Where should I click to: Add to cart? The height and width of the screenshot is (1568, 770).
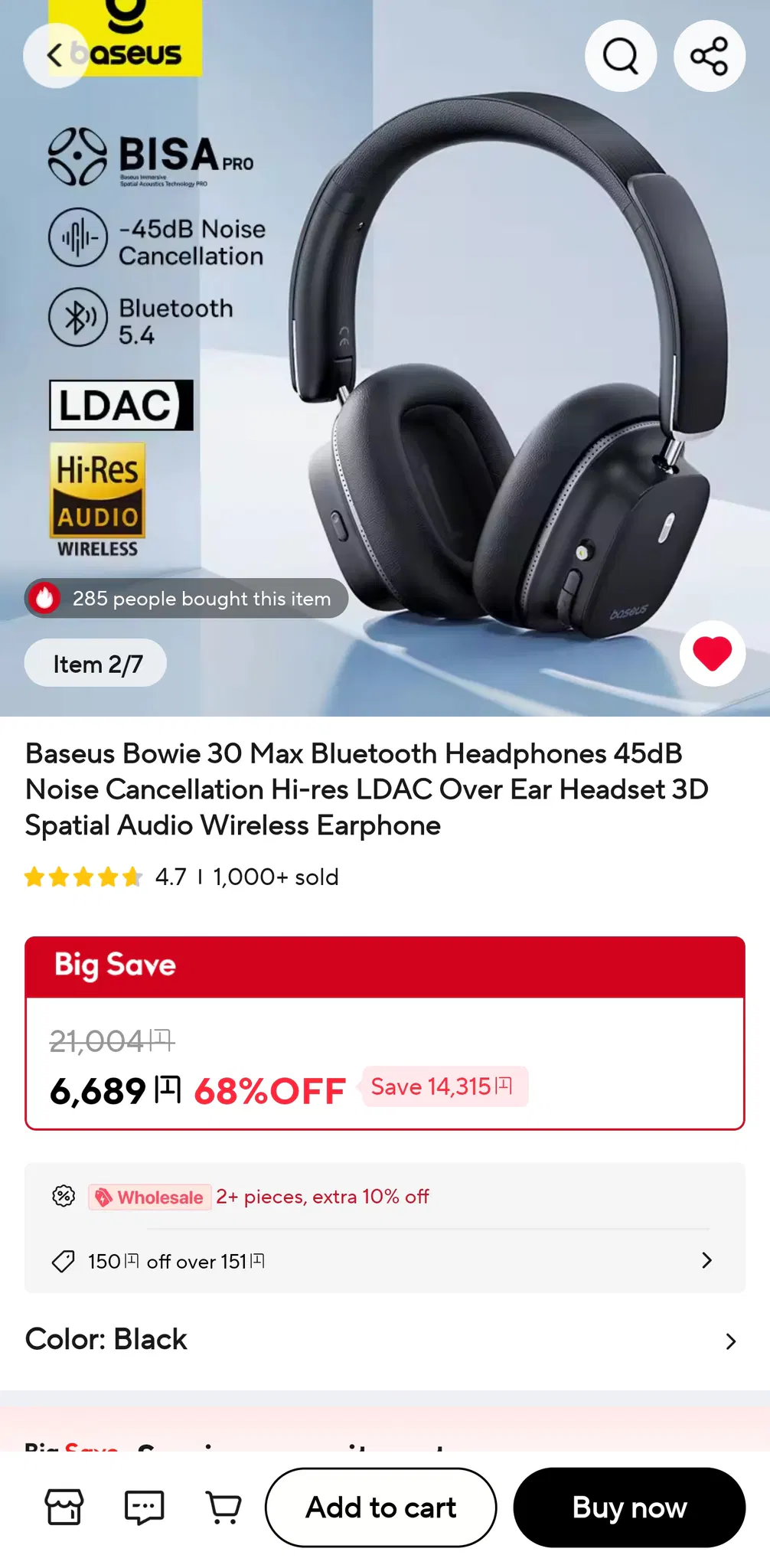(380, 1507)
